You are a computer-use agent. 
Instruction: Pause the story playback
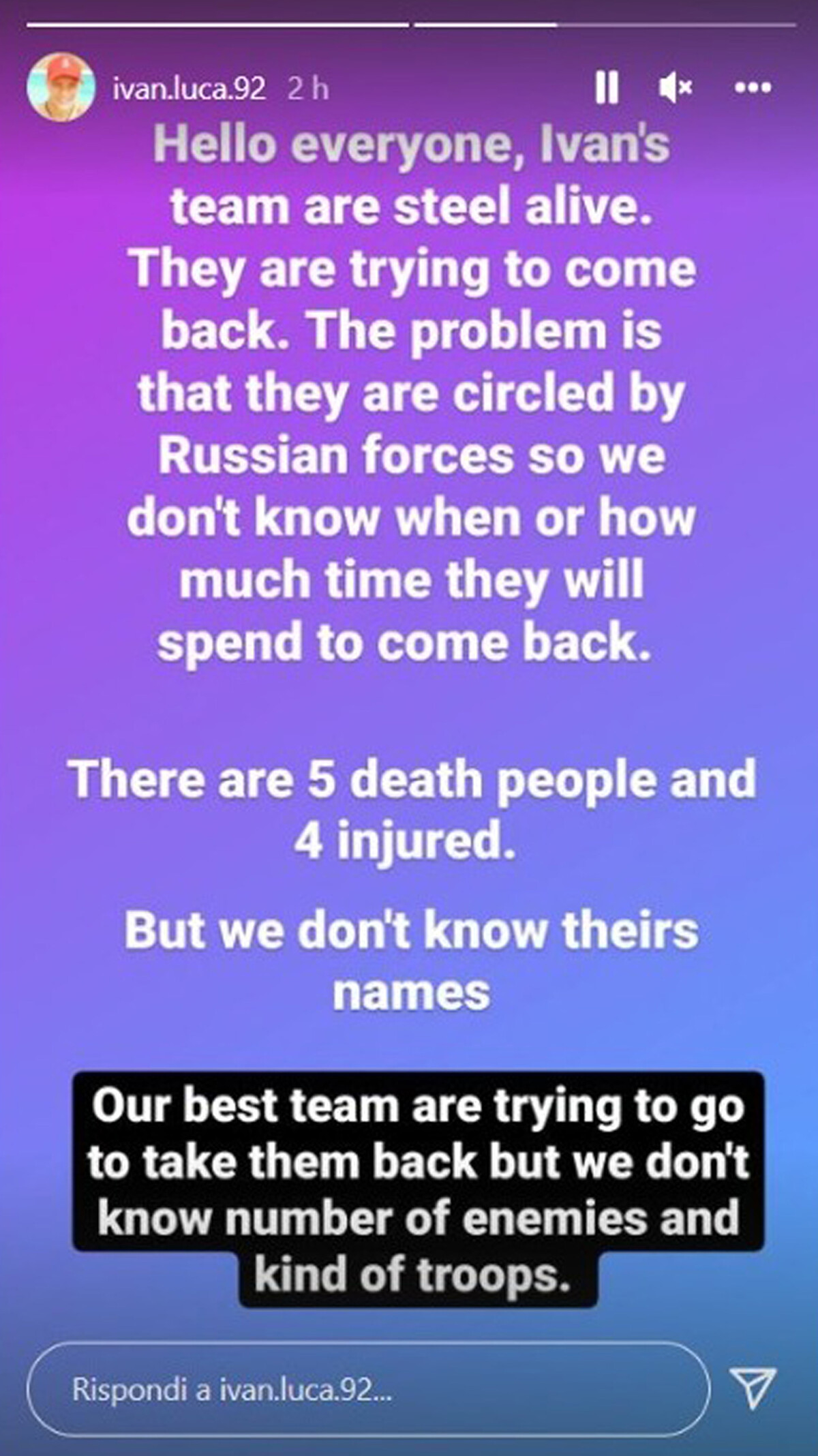click(606, 88)
